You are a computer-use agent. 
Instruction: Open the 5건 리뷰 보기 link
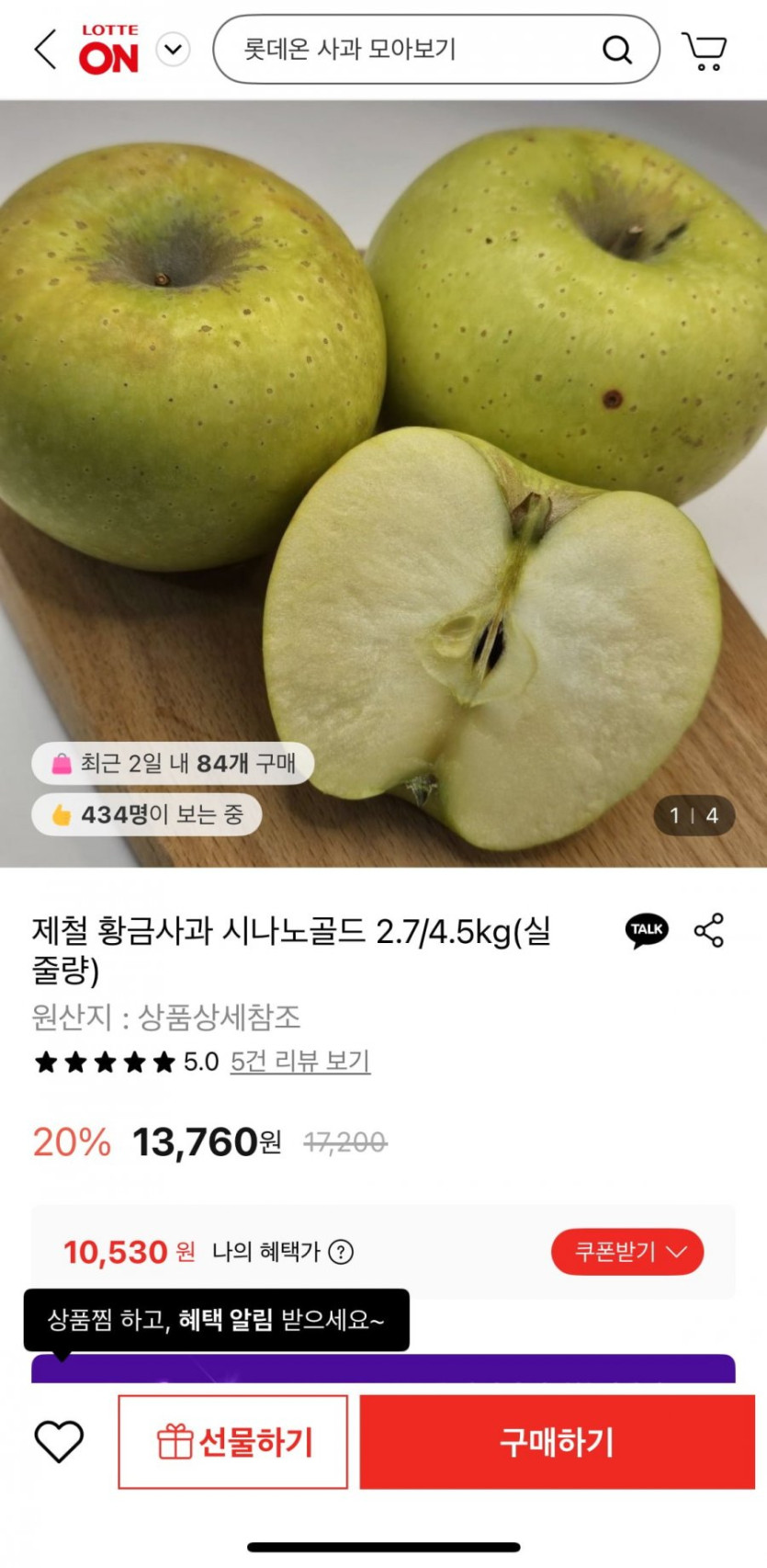(299, 1062)
